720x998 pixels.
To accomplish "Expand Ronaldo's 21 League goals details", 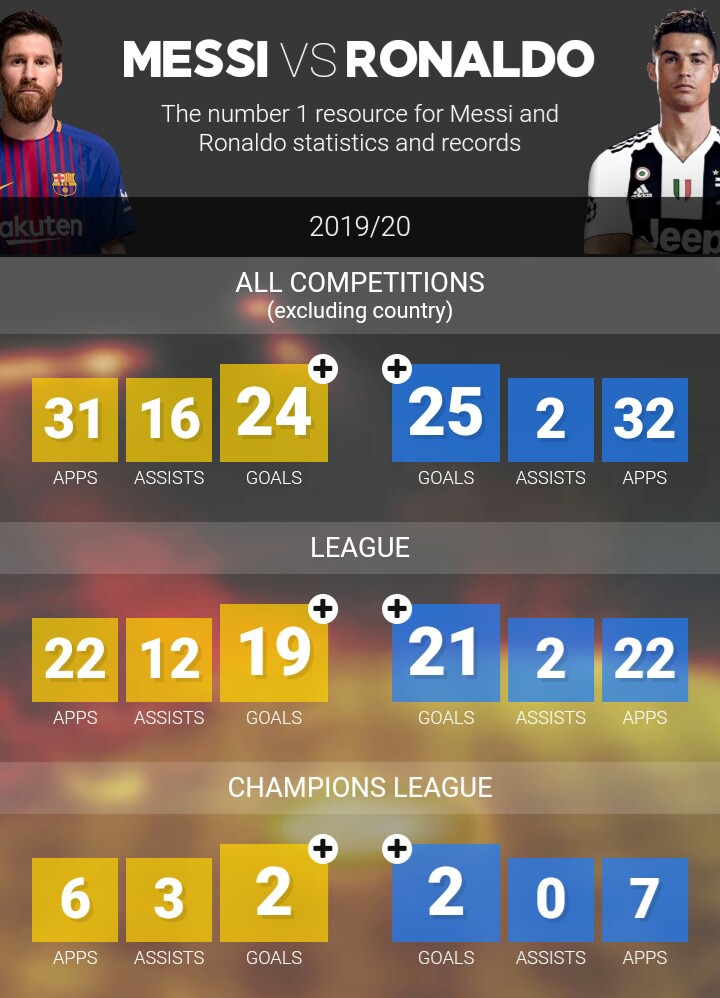I will click(397, 608).
